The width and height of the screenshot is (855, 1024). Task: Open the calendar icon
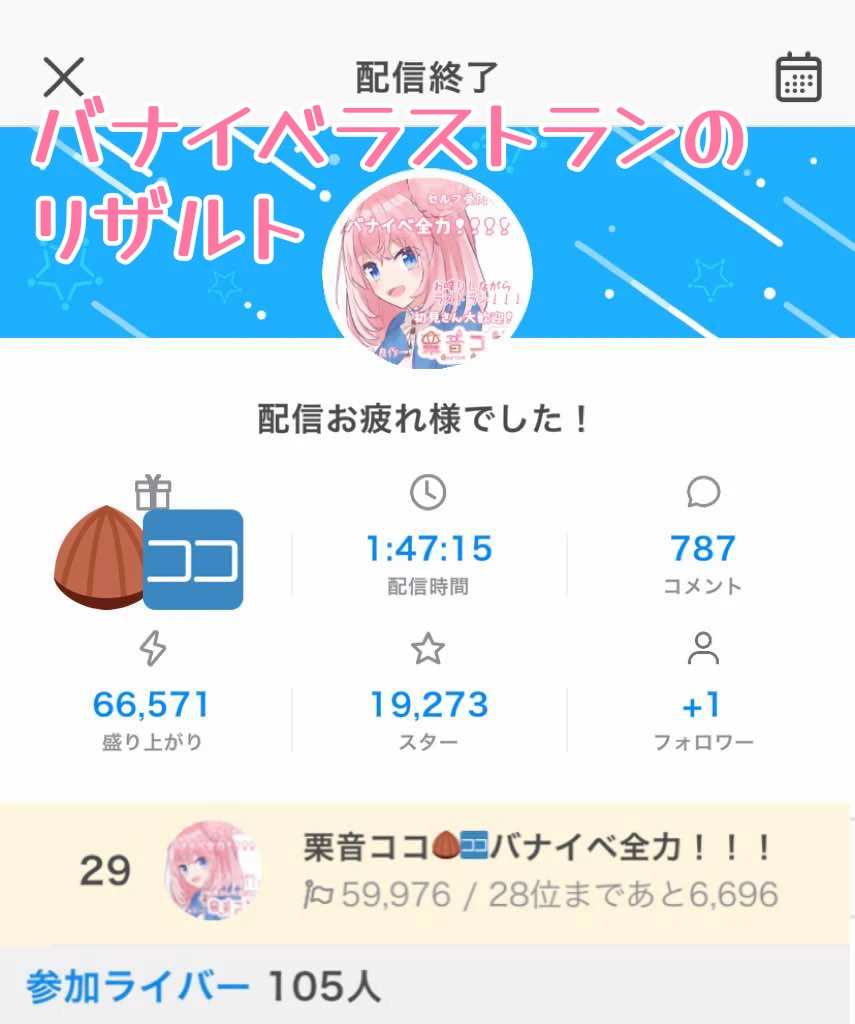(798, 77)
